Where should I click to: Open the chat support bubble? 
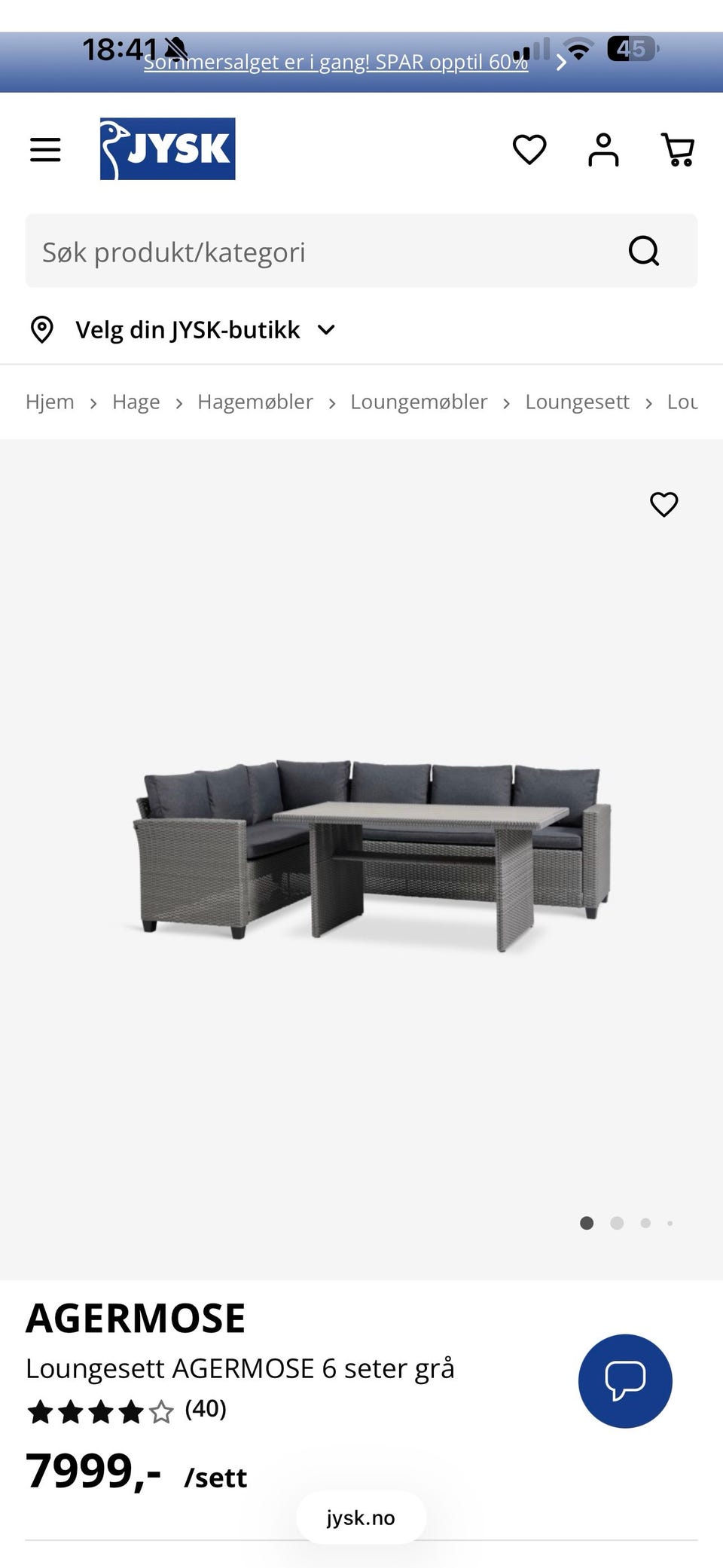coord(625,1380)
